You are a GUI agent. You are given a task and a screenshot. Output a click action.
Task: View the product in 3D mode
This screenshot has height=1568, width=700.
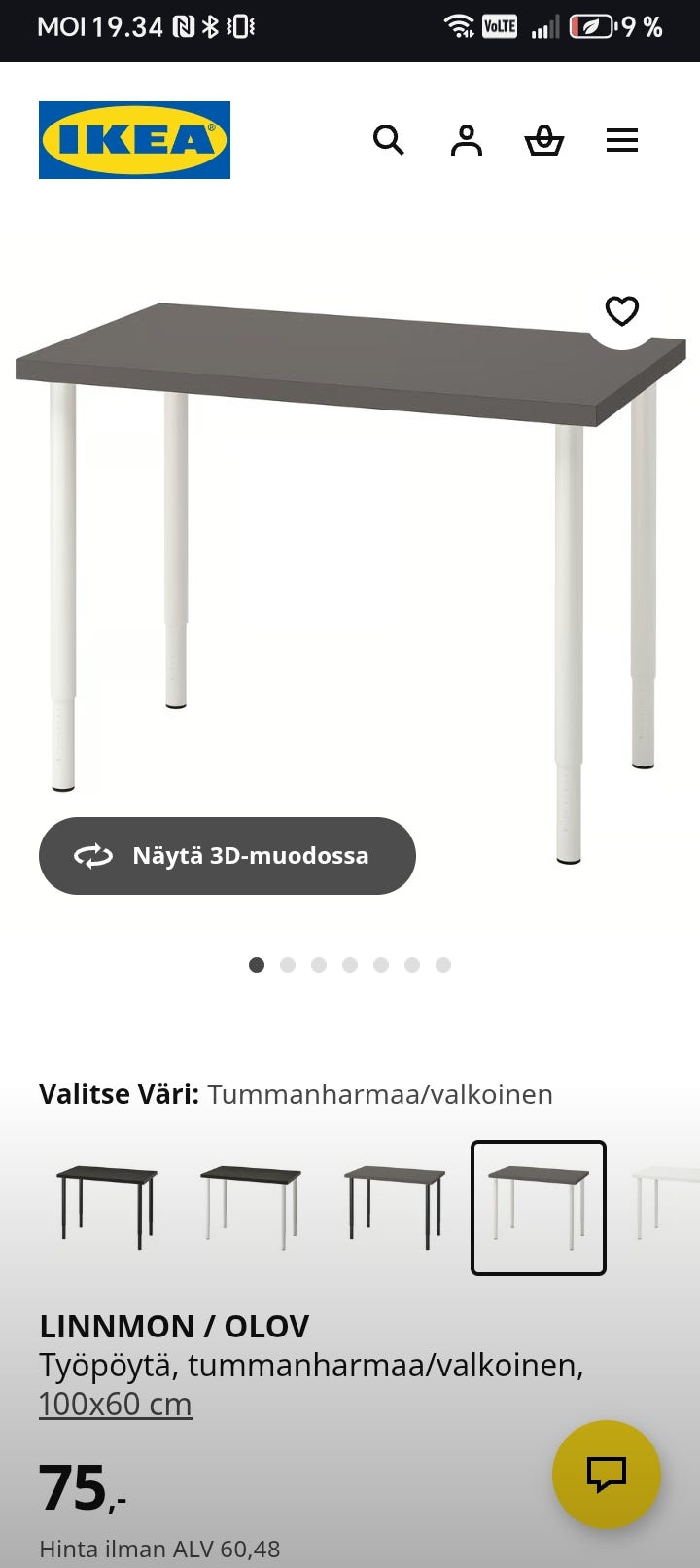227,855
